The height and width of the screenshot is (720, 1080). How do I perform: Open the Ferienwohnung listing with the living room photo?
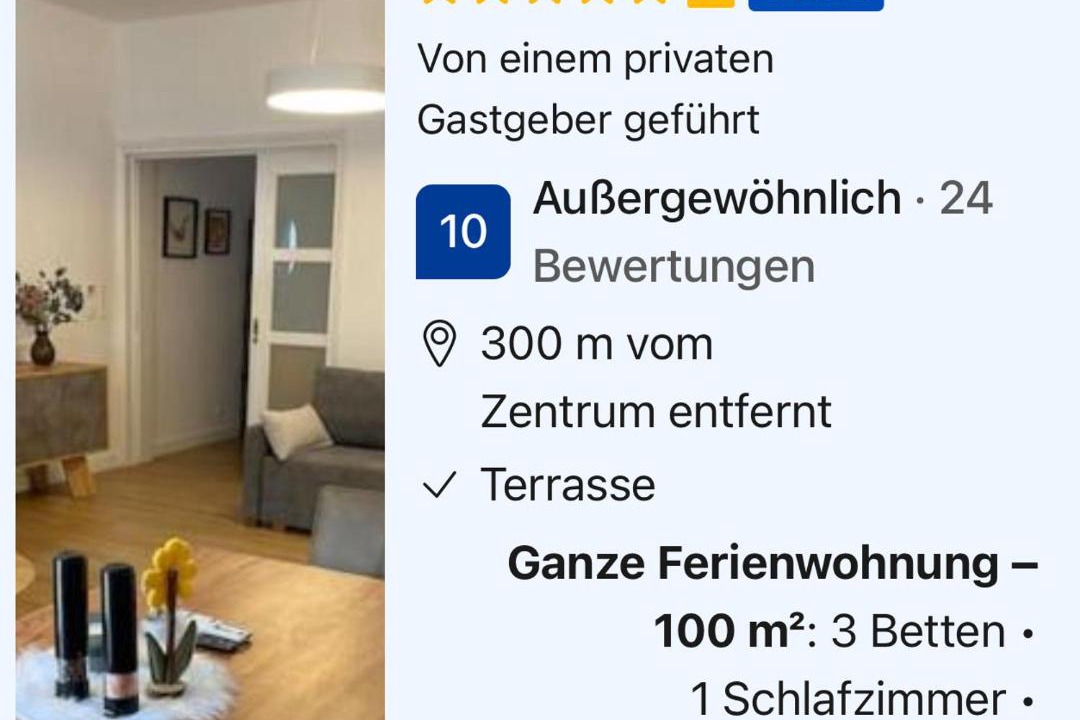200,360
